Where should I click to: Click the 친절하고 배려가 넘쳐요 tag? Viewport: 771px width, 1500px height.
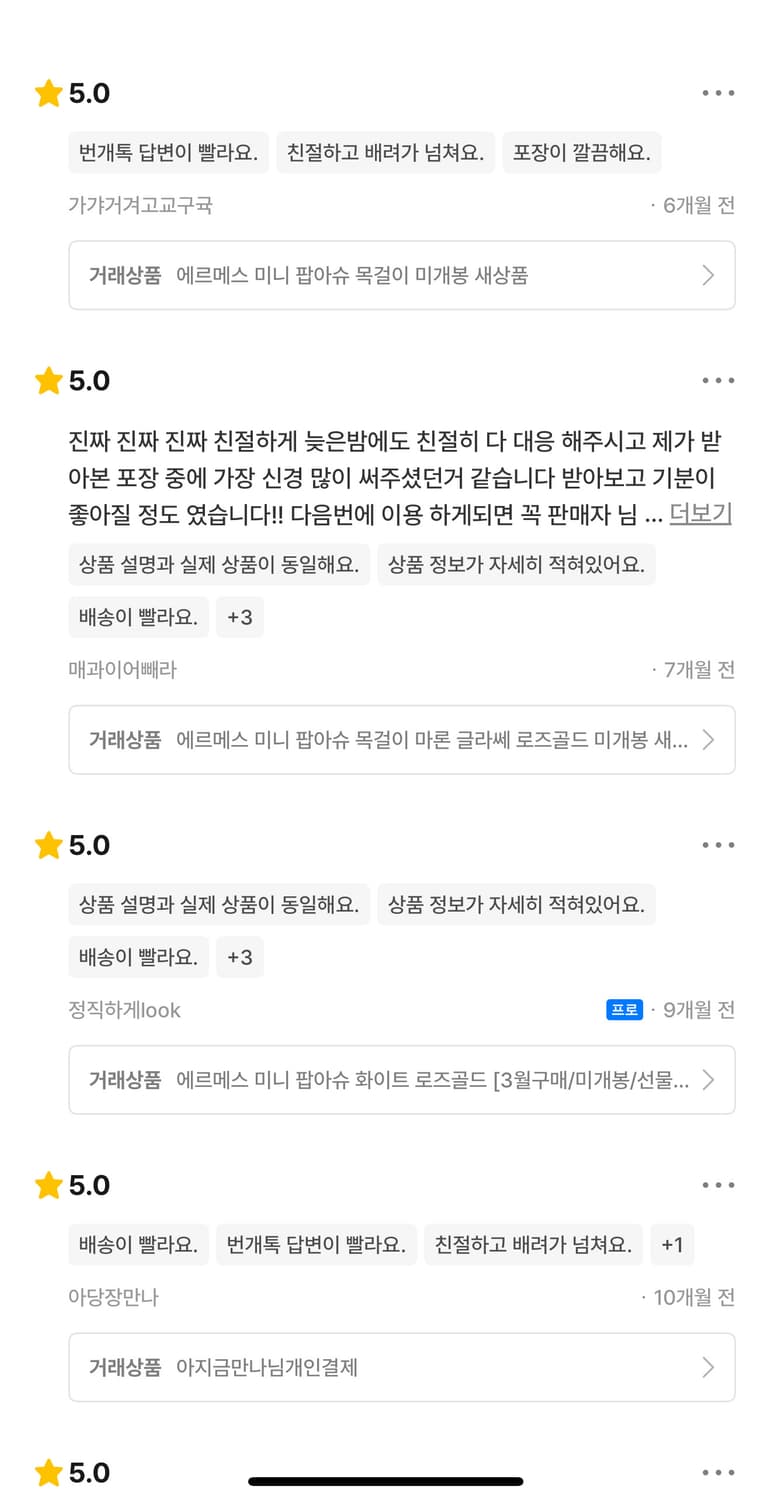click(x=385, y=152)
